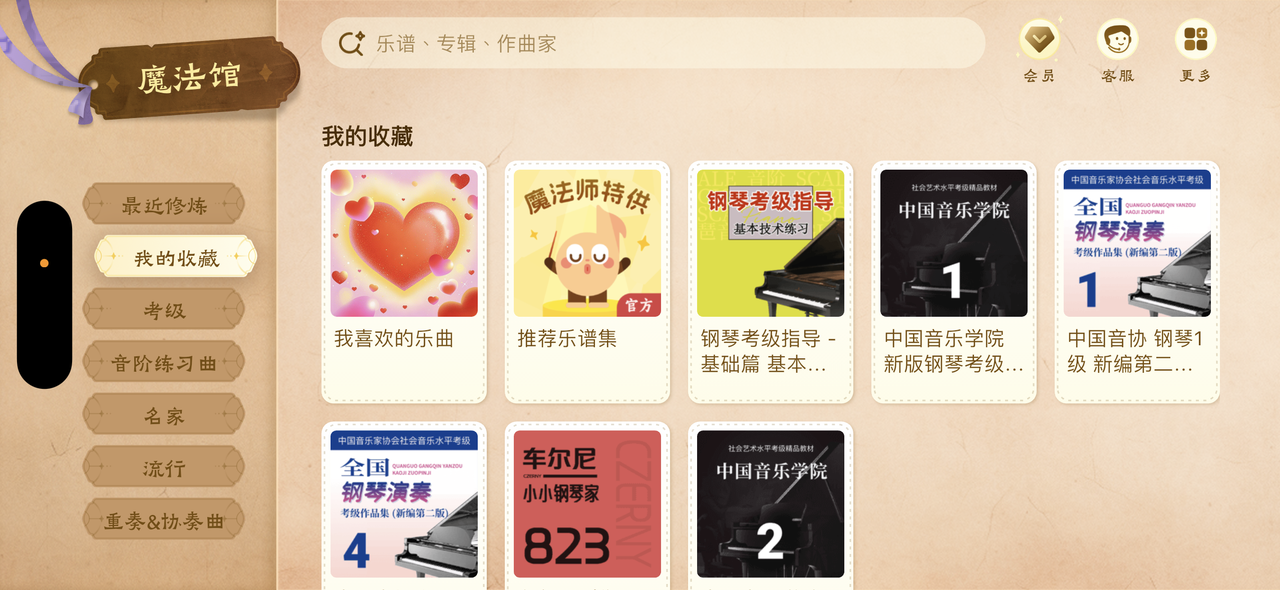Select the 我的收藏 tab
The width and height of the screenshot is (1280, 590).
pyautogui.click(x=176, y=258)
